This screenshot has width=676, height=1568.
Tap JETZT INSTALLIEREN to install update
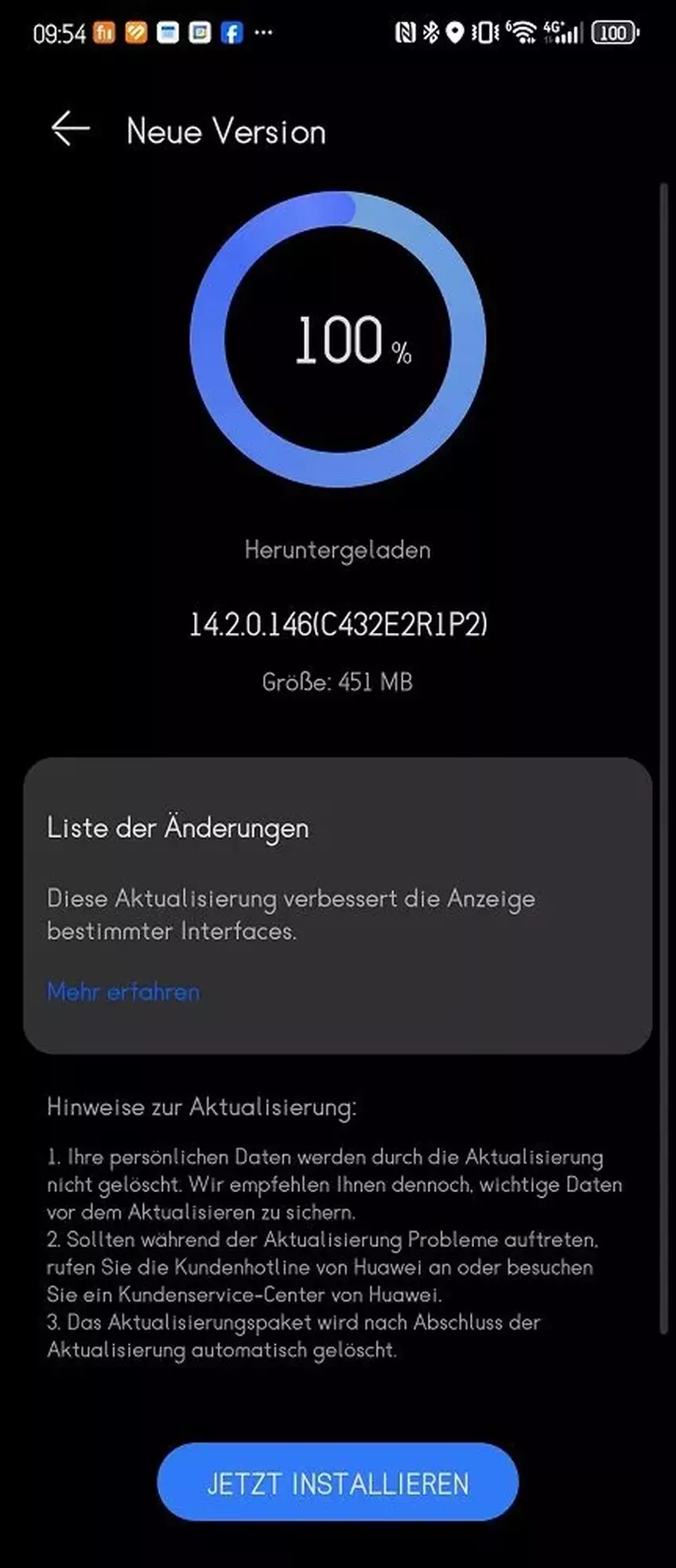tap(338, 1483)
